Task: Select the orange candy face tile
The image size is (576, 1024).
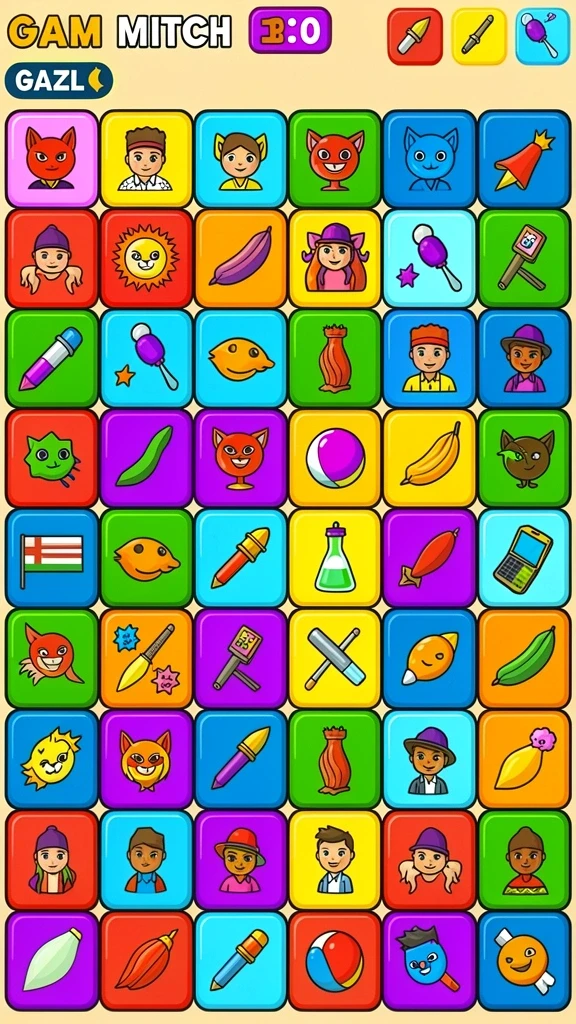Action: [524, 961]
